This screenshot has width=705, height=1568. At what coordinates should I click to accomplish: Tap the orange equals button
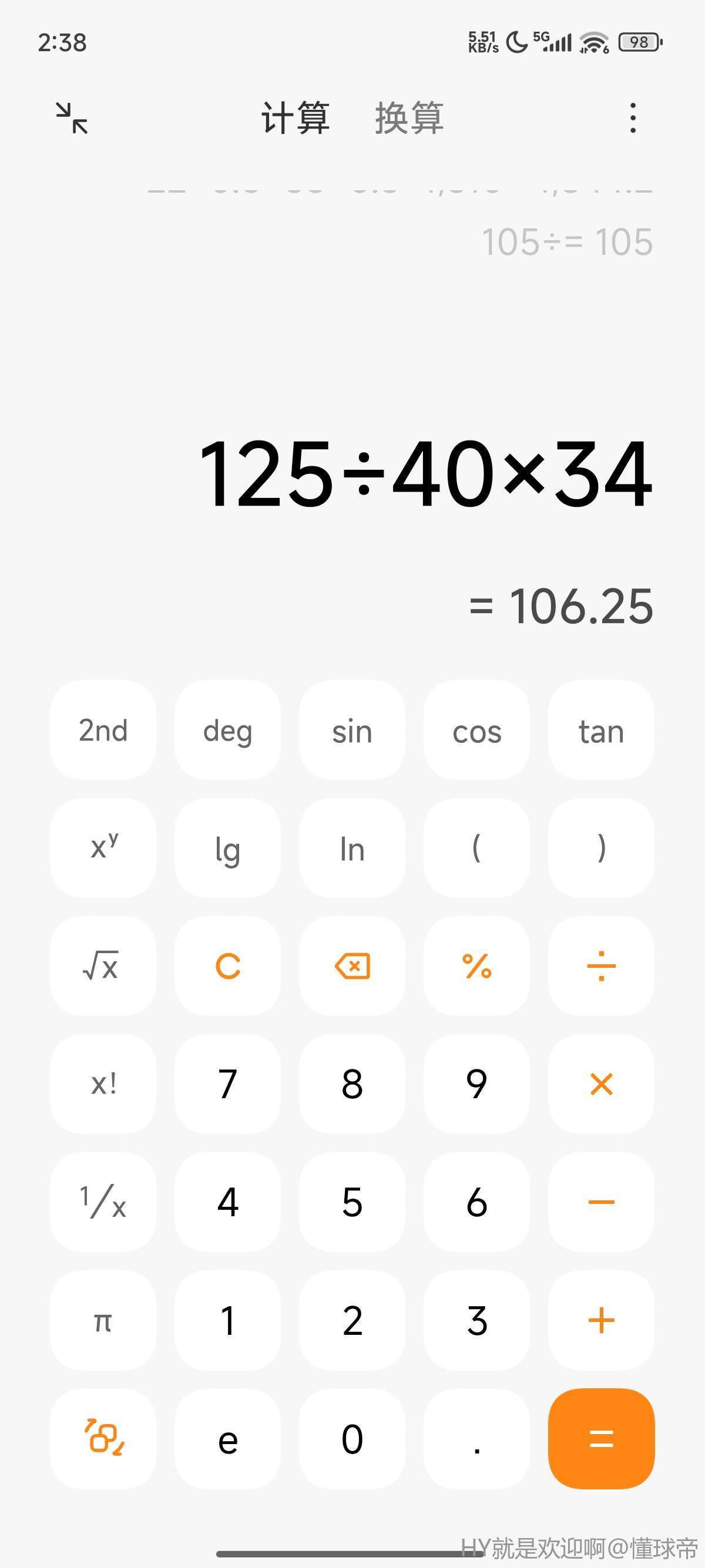(x=601, y=1438)
